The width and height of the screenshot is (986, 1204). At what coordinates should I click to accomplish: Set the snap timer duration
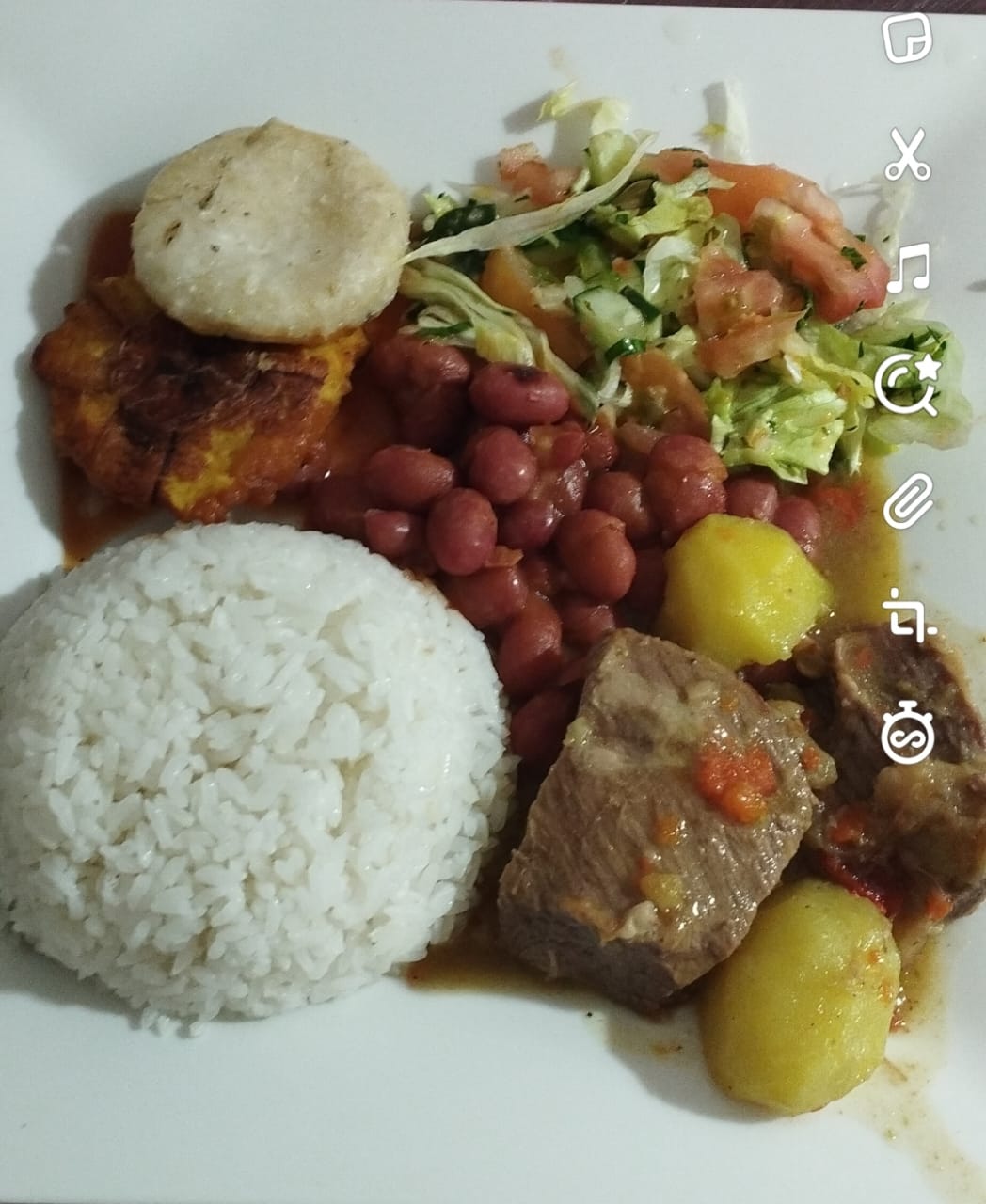tap(908, 731)
